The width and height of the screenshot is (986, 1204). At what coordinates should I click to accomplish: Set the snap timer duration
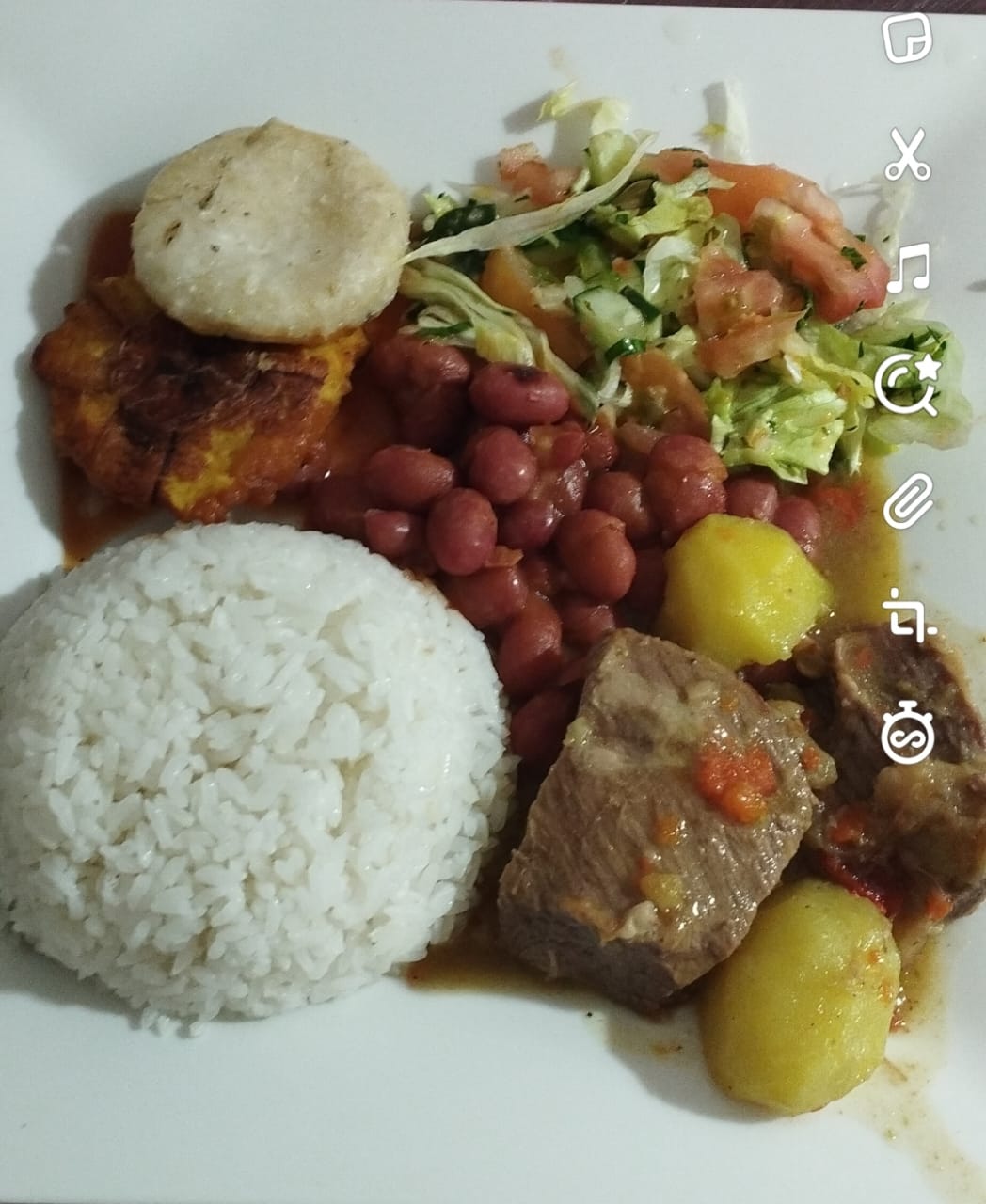tap(908, 731)
